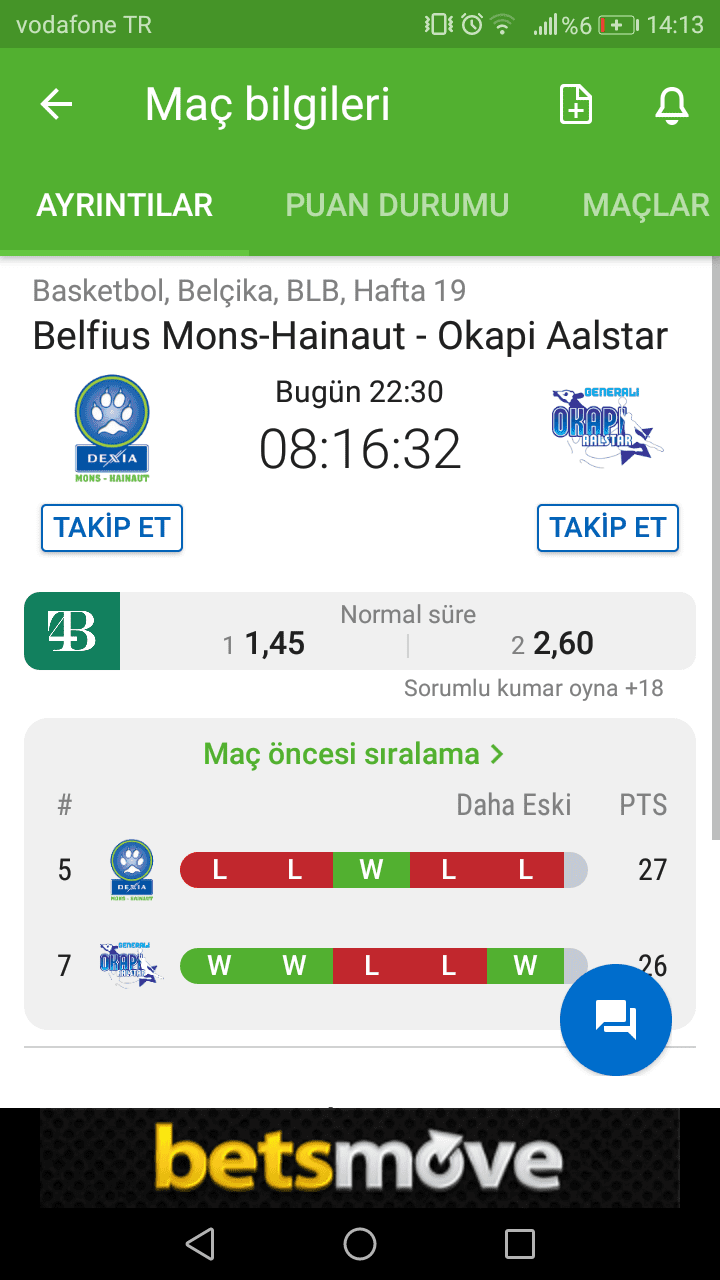Go to the Android home screen
This screenshot has height=1280, width=720.
tap(360, 1243)
